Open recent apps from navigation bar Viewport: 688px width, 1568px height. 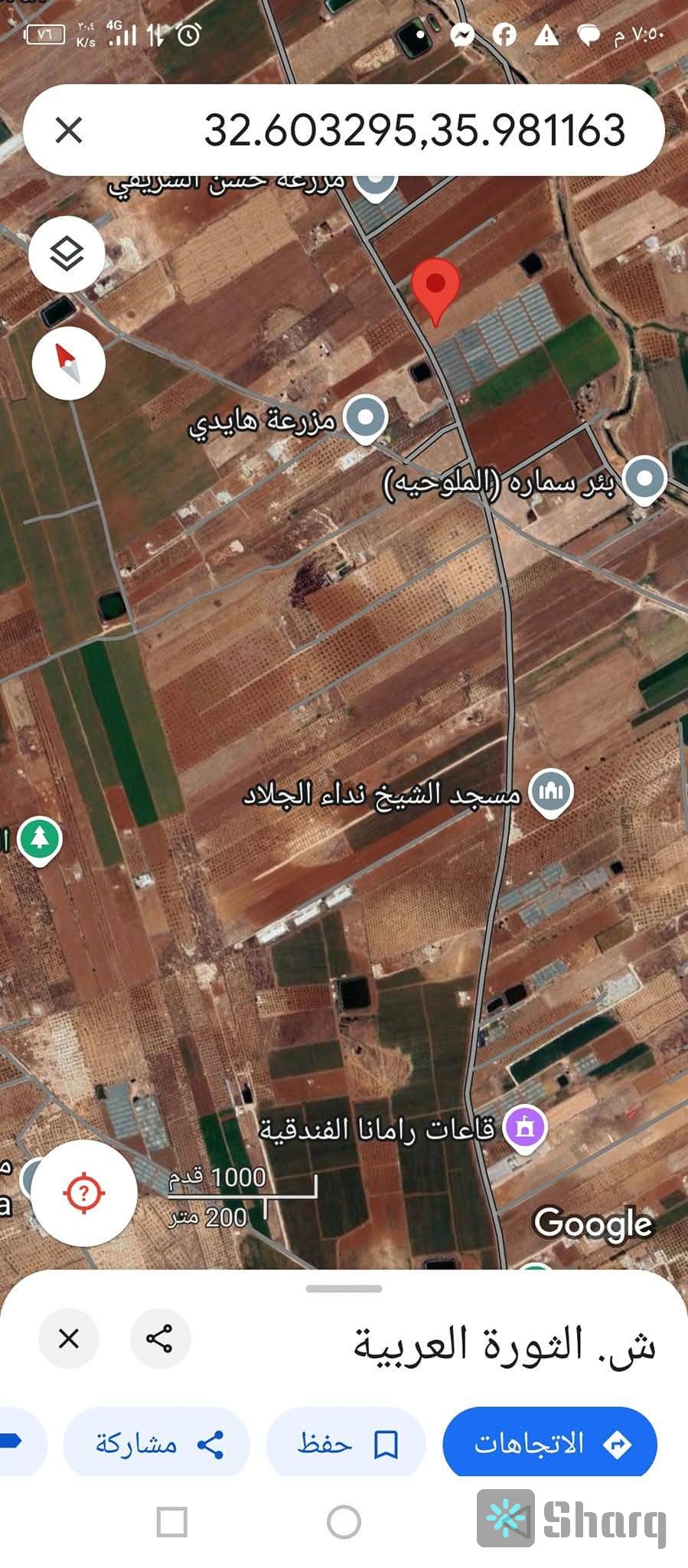(x=171, y=1522)
